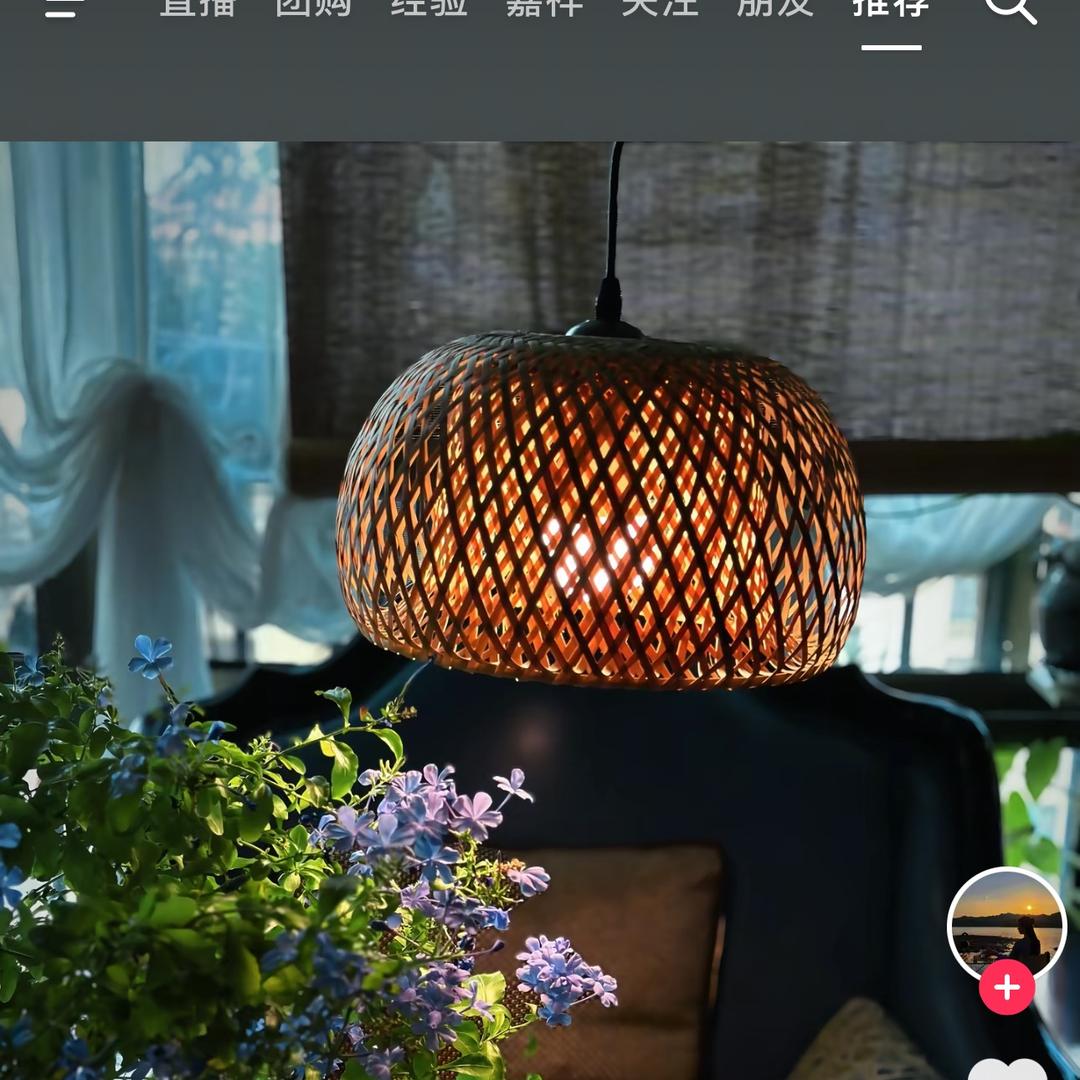
Task: Switch to the 团购 tab
Action: (313, 6)
